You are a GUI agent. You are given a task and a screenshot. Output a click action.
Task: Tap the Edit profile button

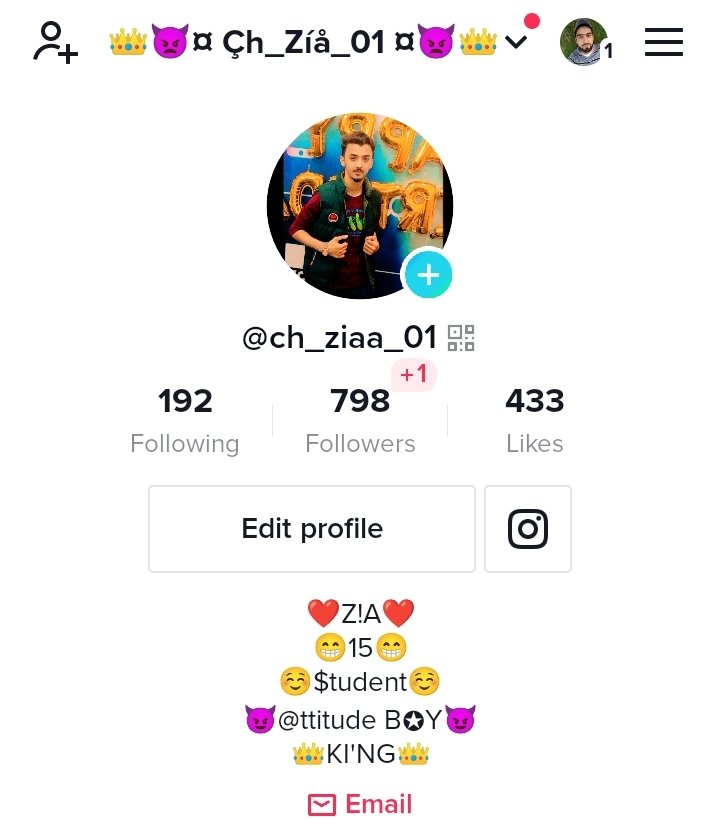312,529
